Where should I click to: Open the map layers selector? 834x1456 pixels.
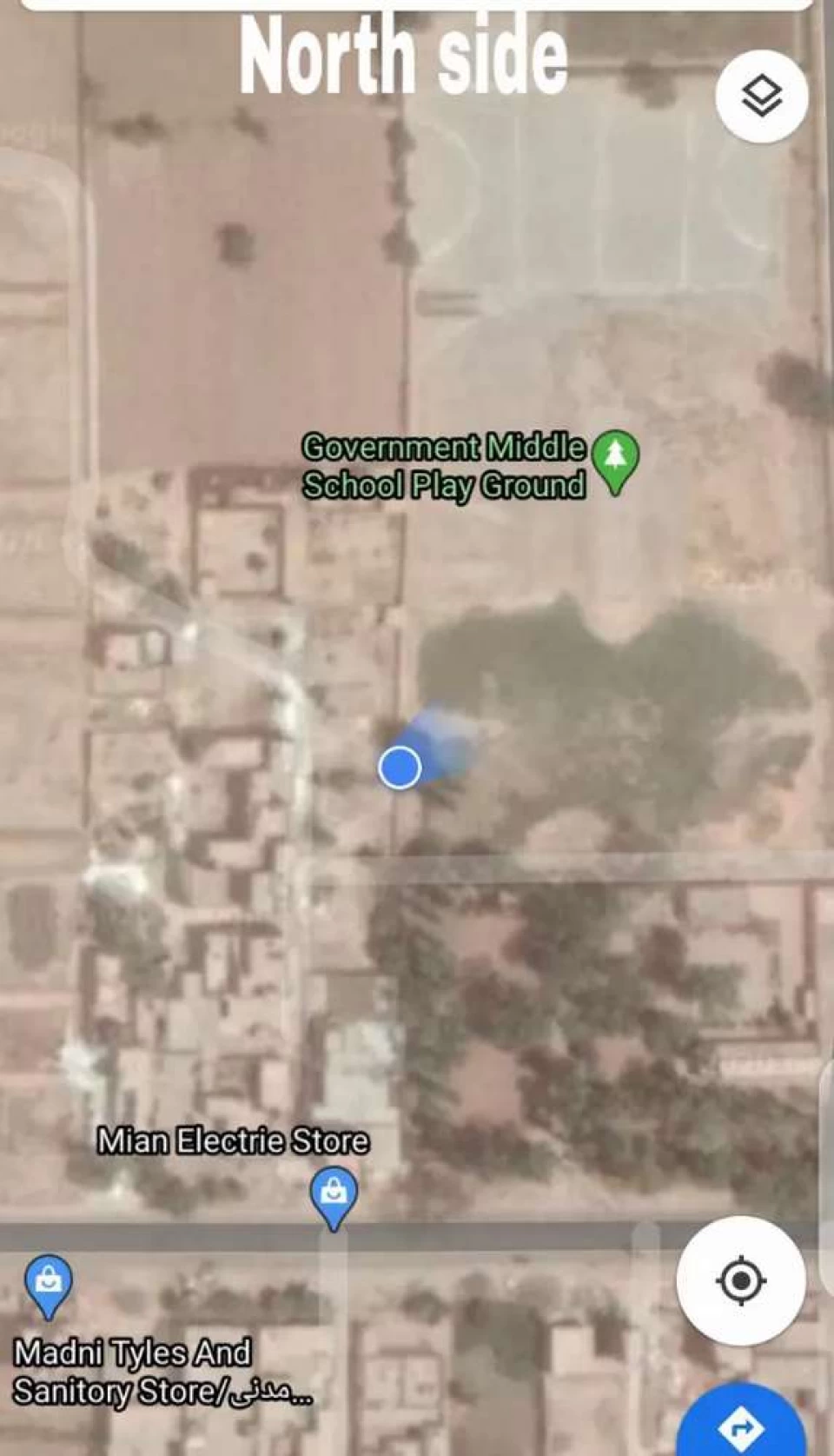pos(762,96)
